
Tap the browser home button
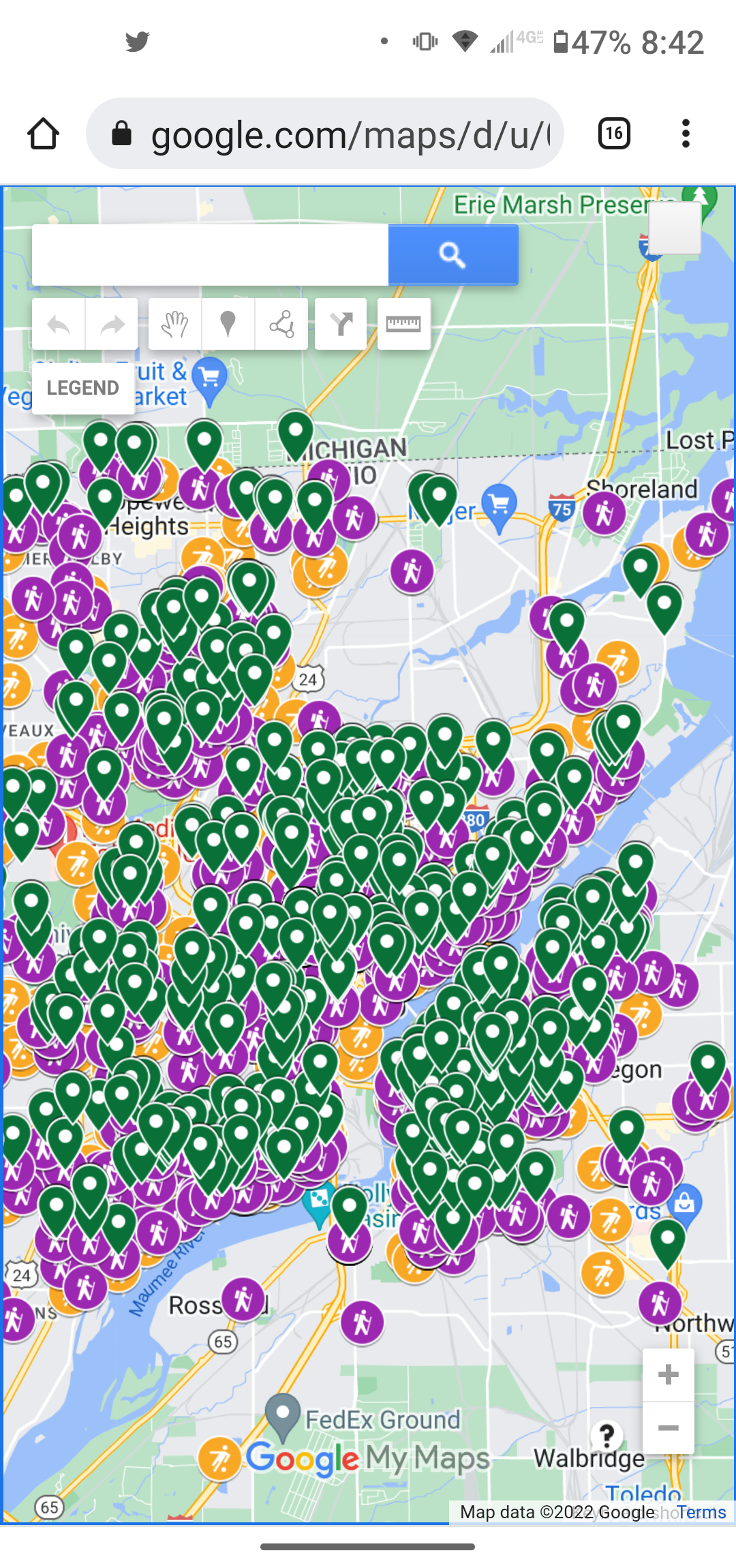pos(43,134)
